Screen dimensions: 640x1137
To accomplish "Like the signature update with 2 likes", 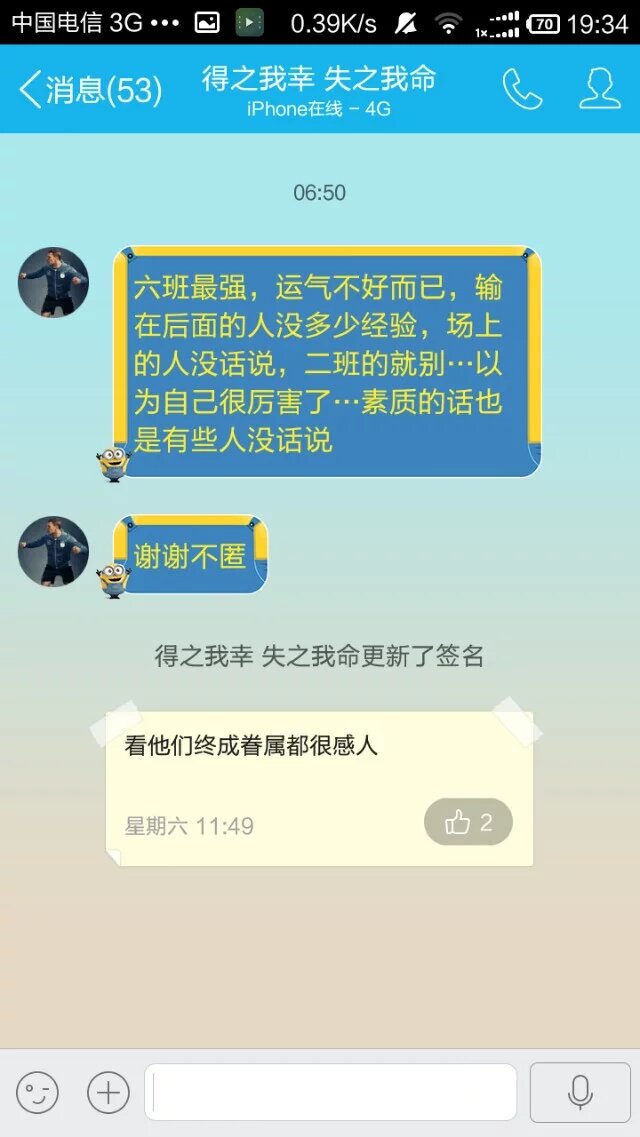I will (468, 822).
